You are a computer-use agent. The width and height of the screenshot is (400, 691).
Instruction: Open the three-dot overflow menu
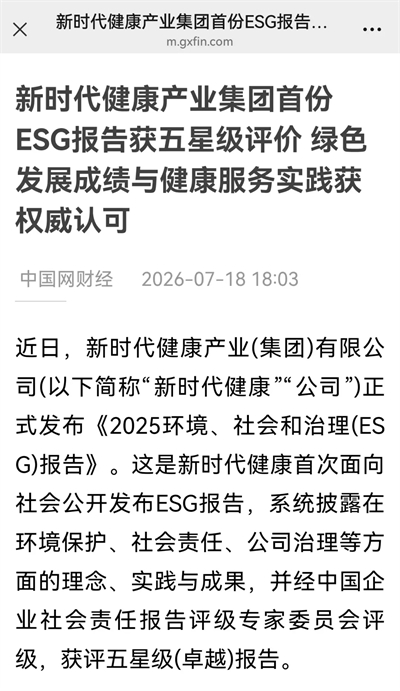(x=371, y=30)
